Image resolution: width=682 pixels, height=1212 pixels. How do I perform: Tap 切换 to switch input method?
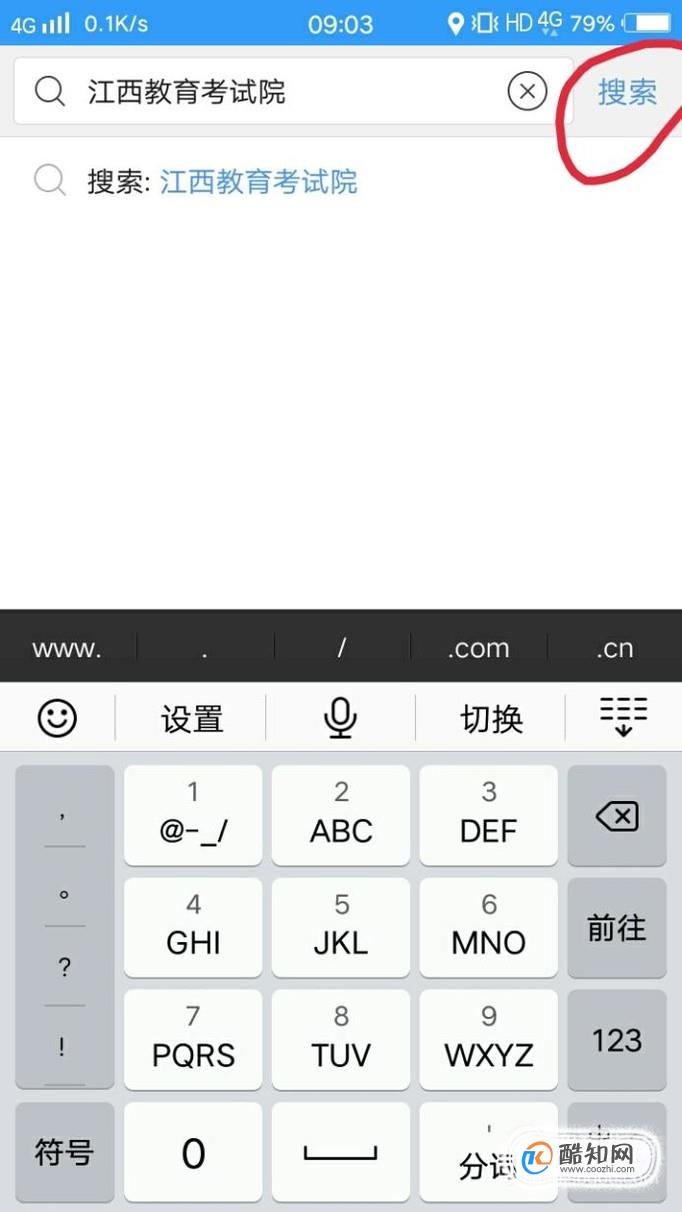pos(491,718)
